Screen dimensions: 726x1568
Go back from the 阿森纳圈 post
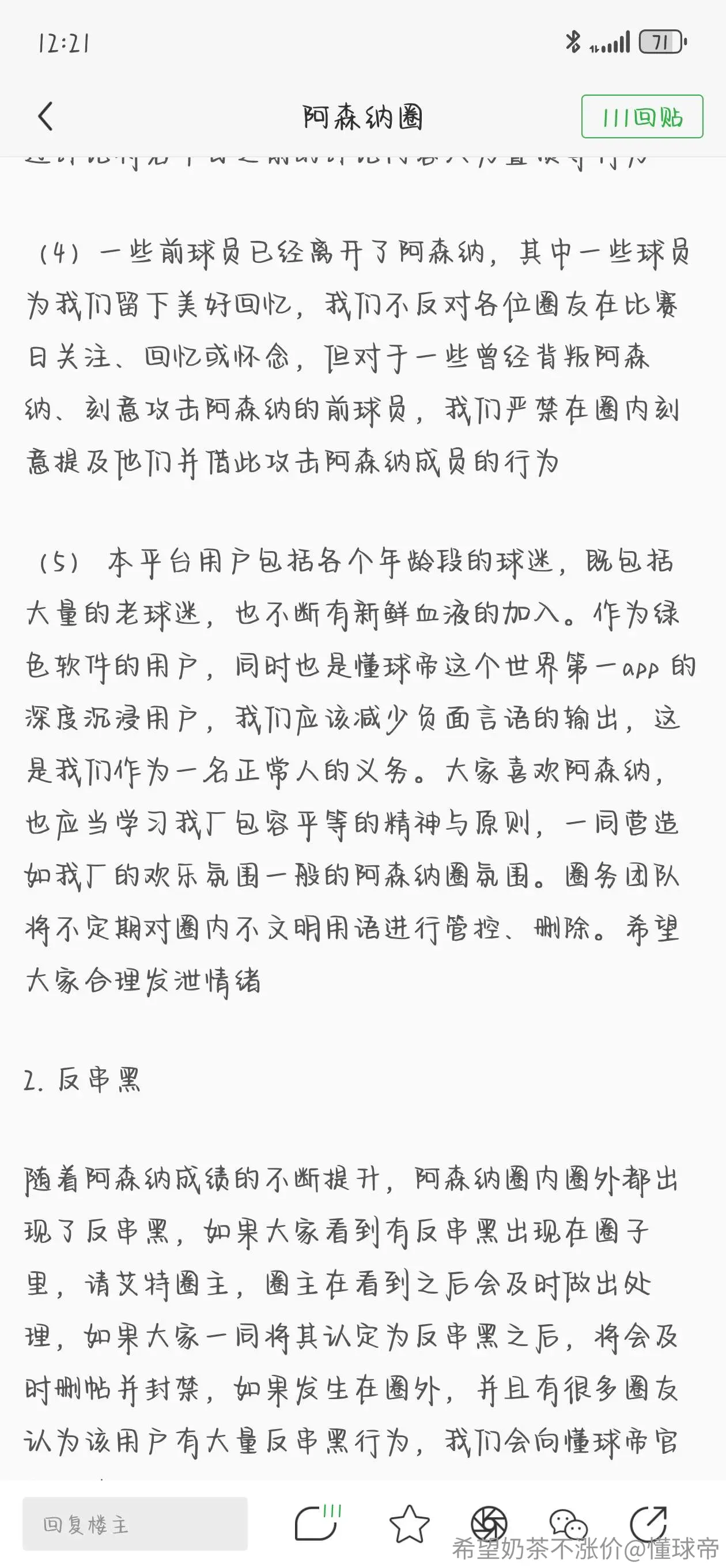coord(45,116)
